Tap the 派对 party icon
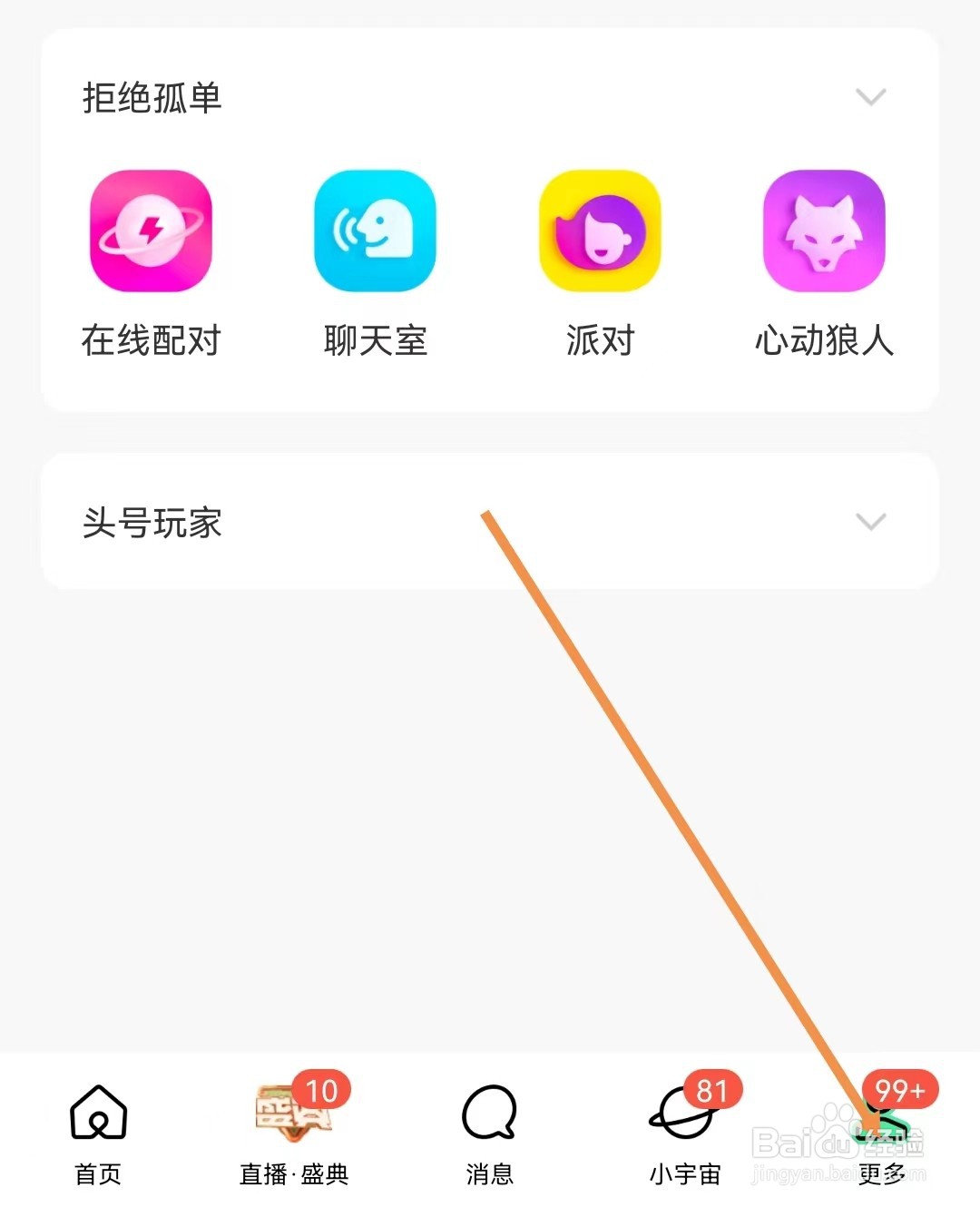This screenshot has width=980, height=1207. 598,232
